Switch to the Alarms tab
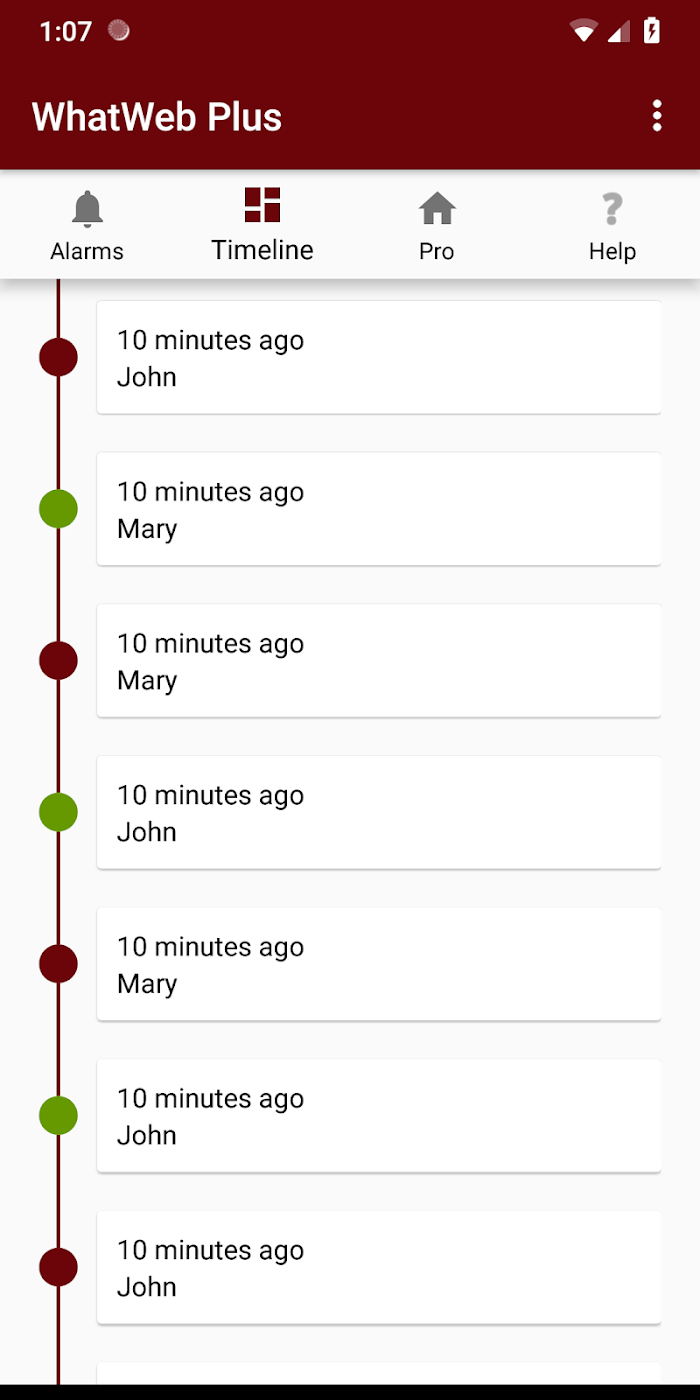Viewport: 700px width, 1400px height. (87, 225)
